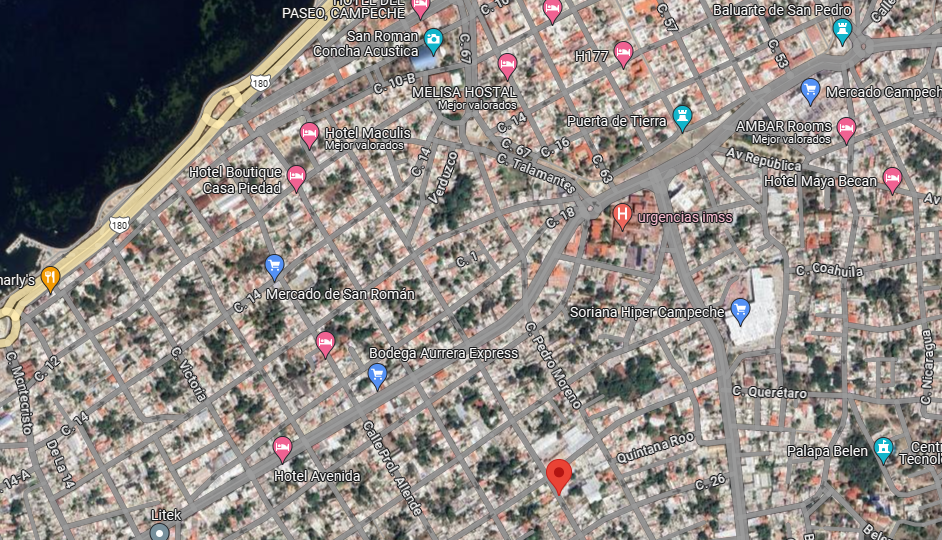The width and height of the screenshot is (942, 540).
Task: Open the Mercado Campeche shopping marker
Action: [810, 91]
